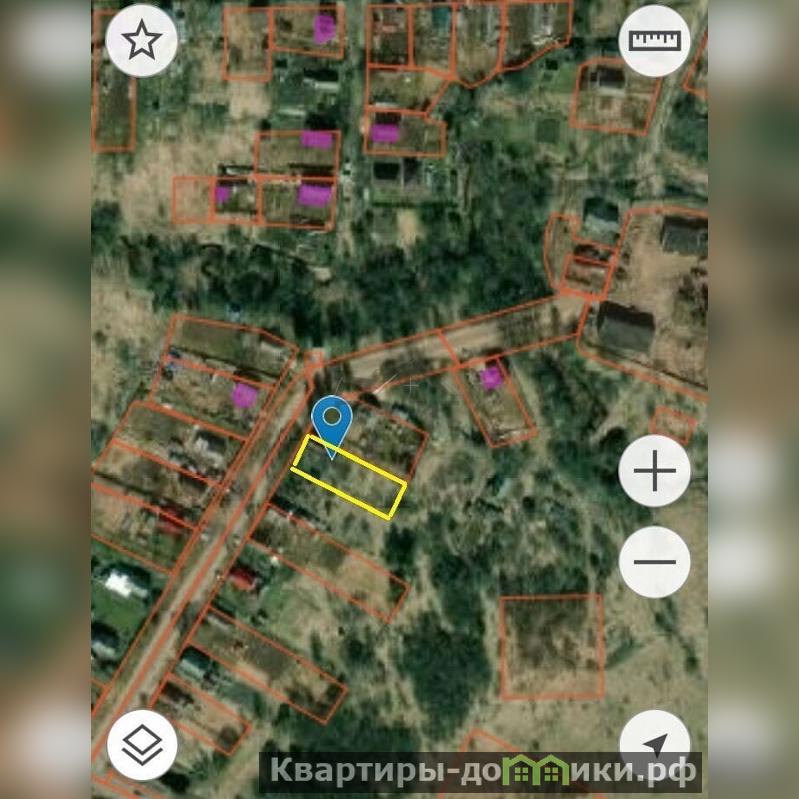The width and height of the screenshot is (799, 799).
Task: Select the blue location pin marker
Action: (331, 419)
